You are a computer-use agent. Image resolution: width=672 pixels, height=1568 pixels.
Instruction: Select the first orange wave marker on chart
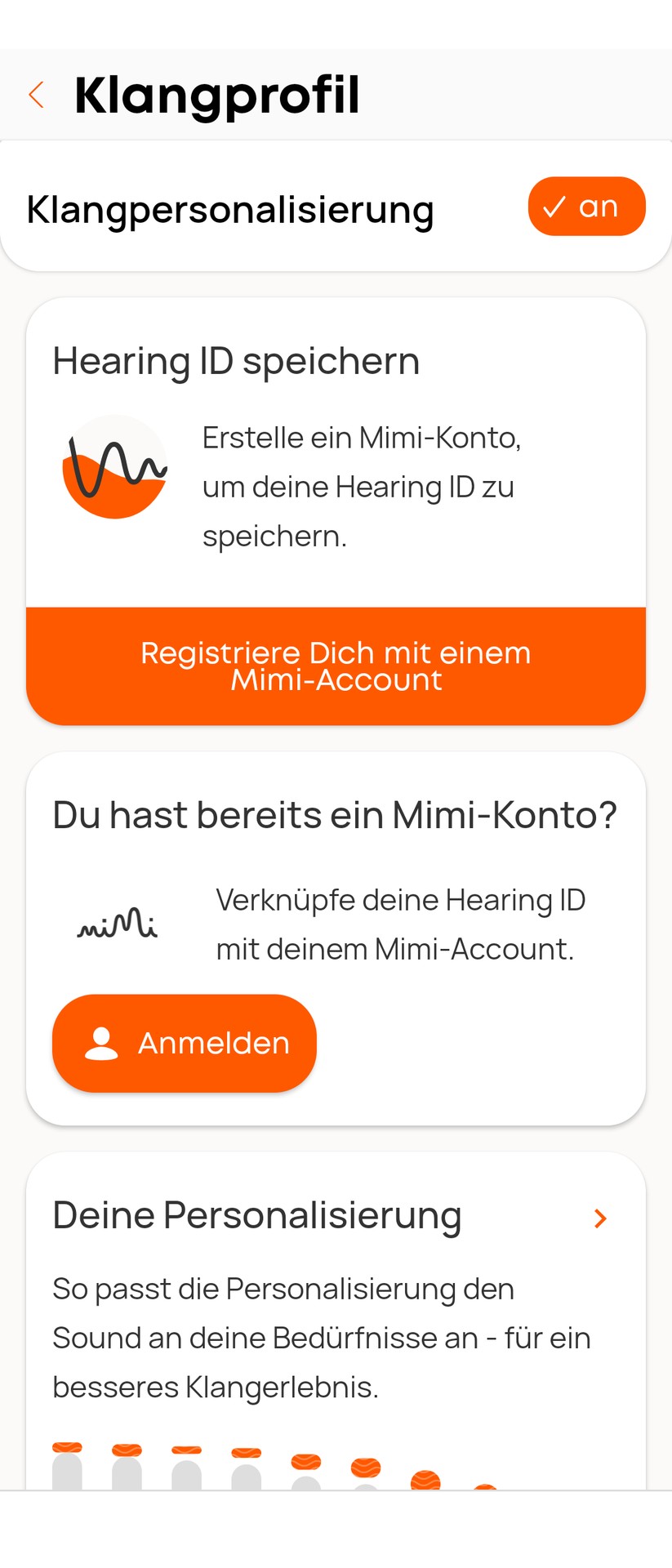pyautogui.click(x=66, y=1445)
